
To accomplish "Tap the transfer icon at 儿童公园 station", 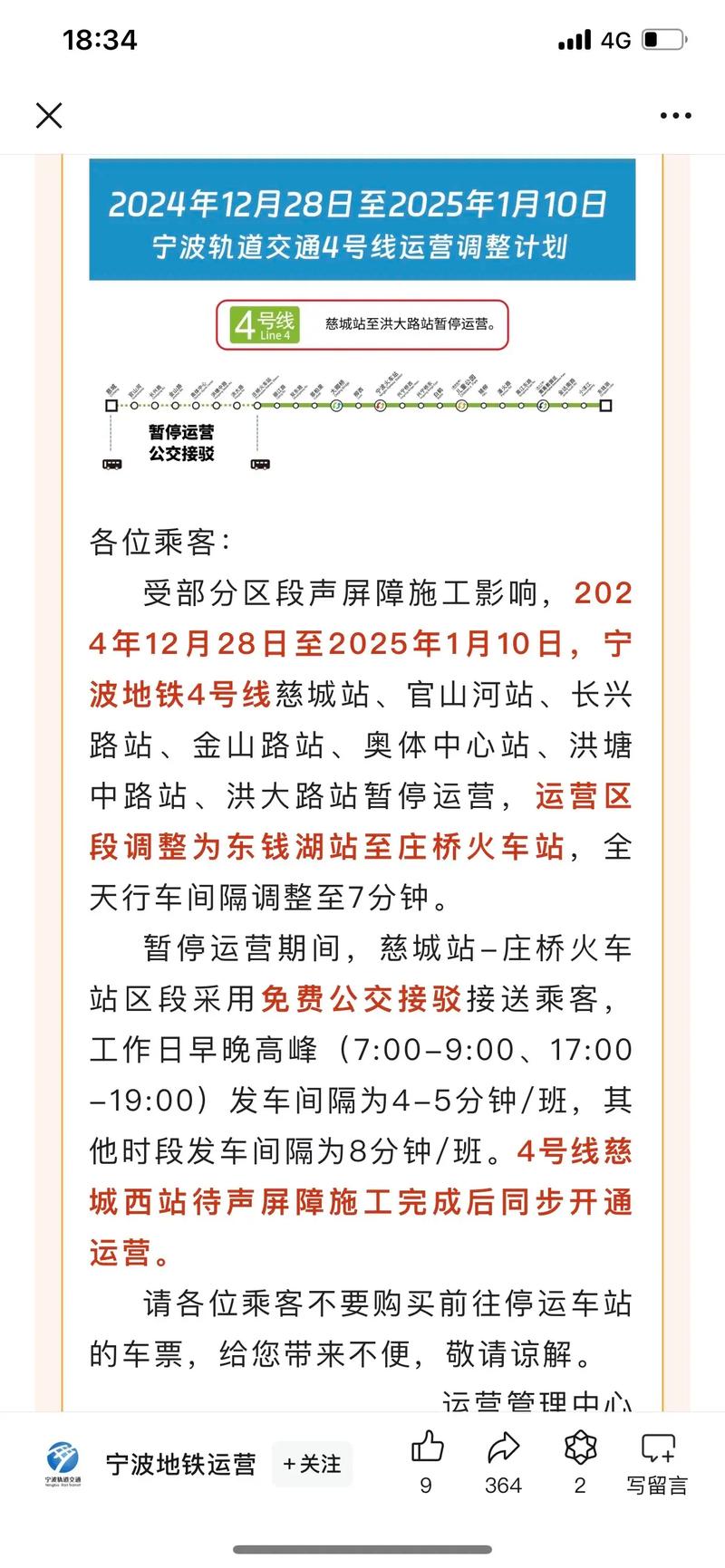I will 459,403.
